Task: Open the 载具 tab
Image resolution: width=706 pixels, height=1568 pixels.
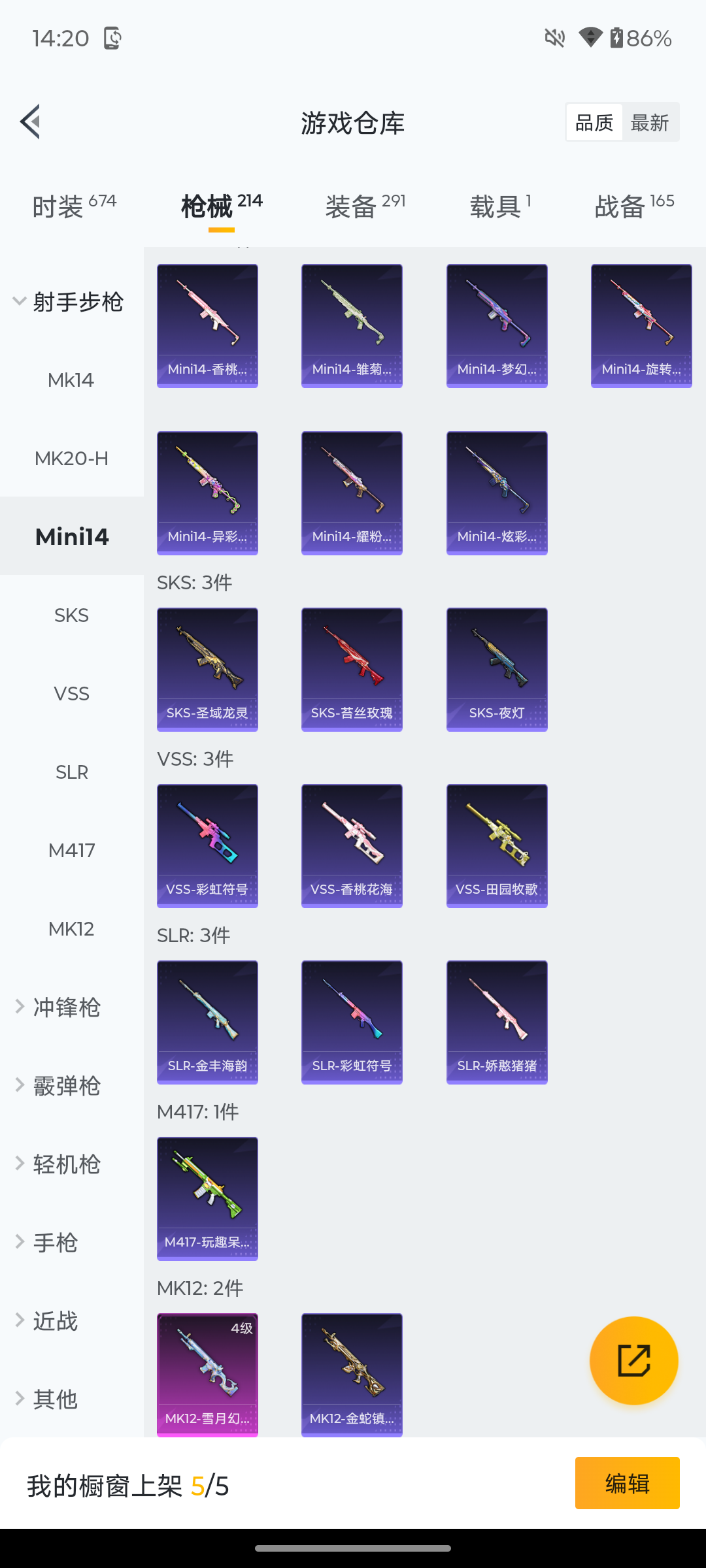Action: click(x=500, y=206)
